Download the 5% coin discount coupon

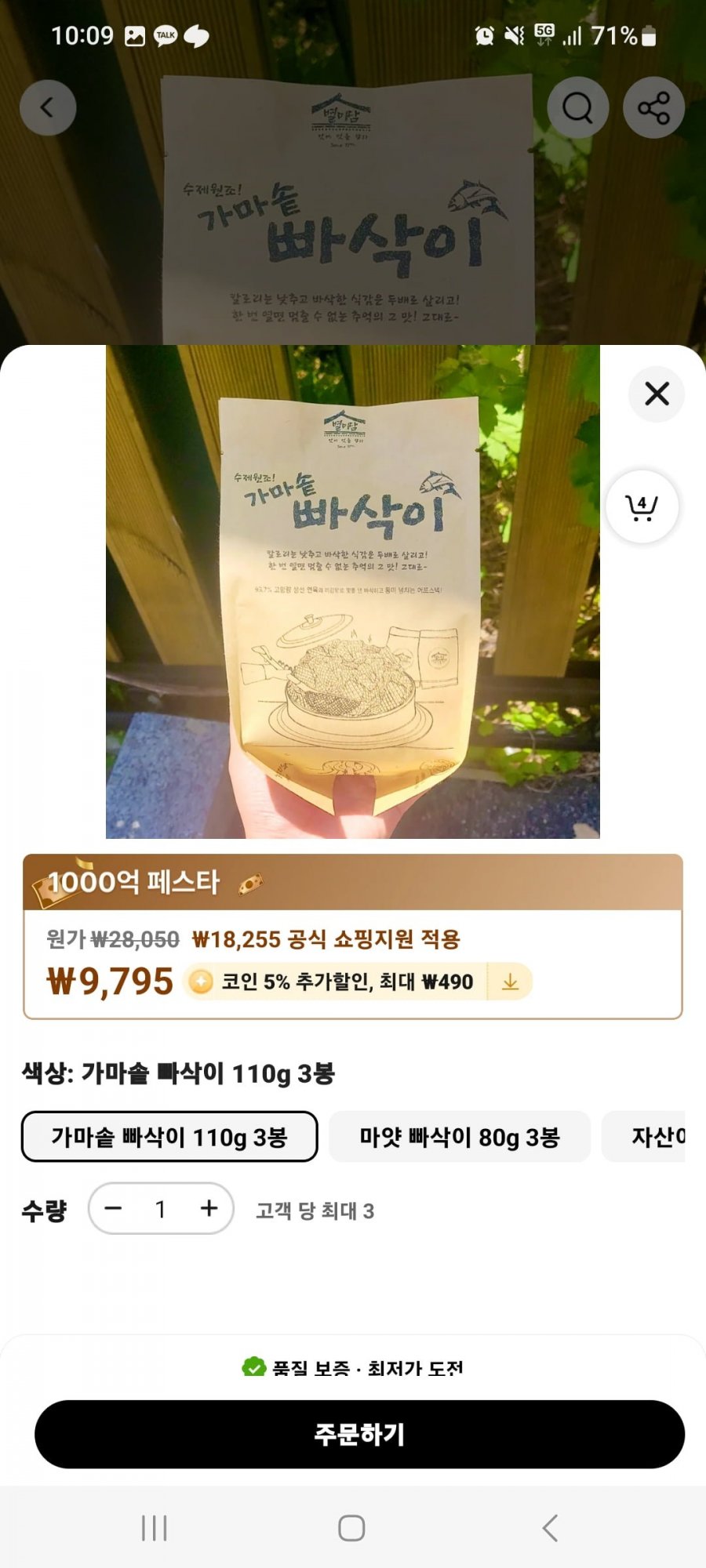coord(510,982)
